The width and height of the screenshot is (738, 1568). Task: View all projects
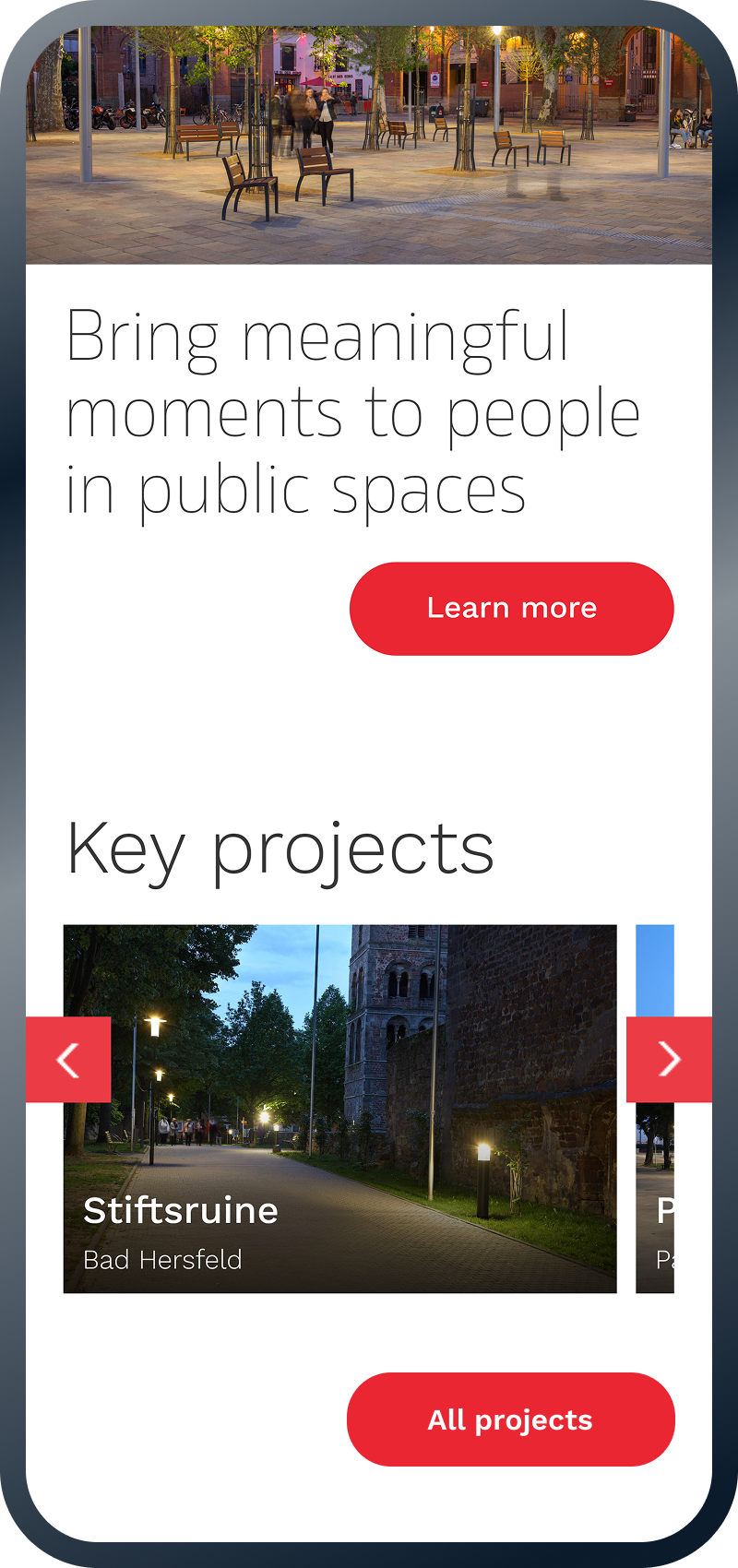tap(510, 1420)
